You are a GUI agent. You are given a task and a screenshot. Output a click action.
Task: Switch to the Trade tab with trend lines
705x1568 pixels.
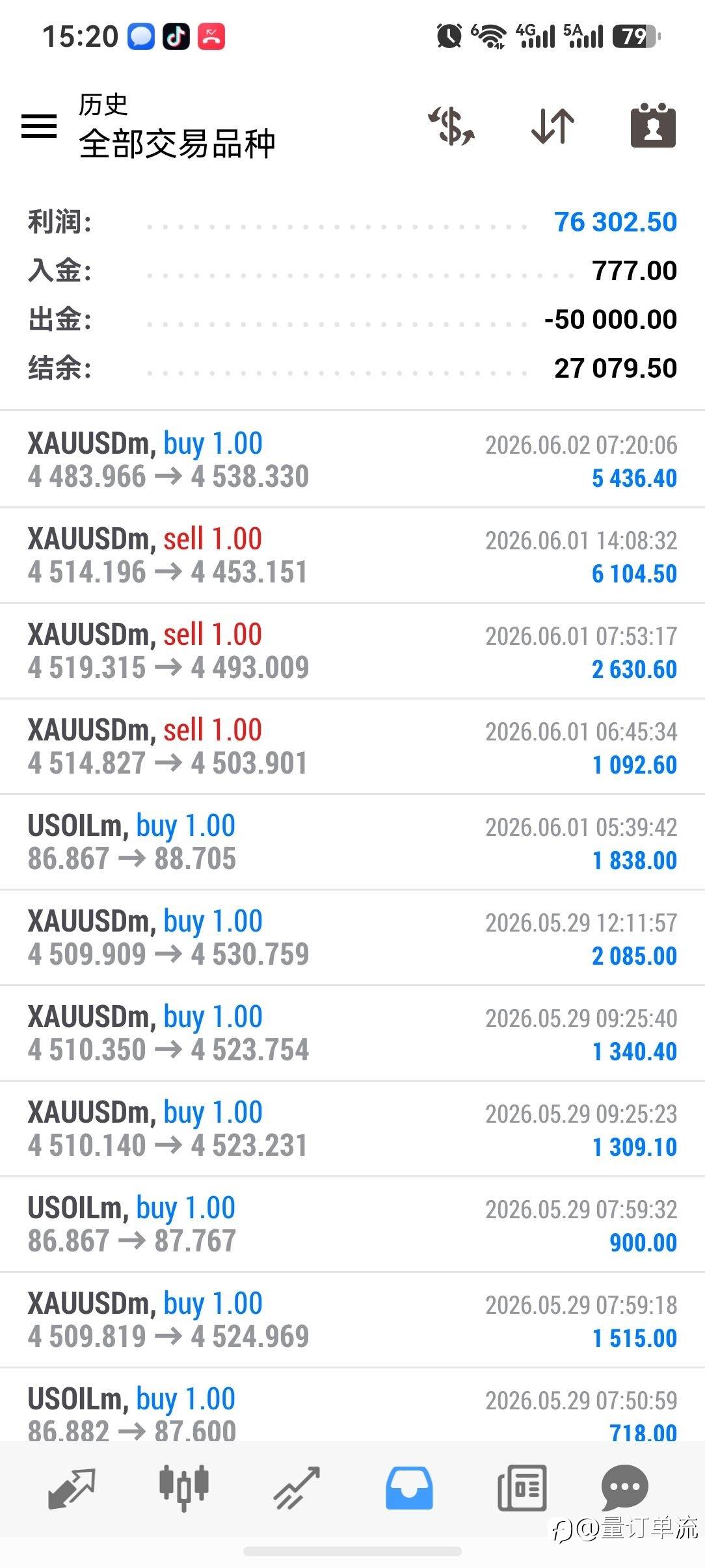coord(297,1487)
